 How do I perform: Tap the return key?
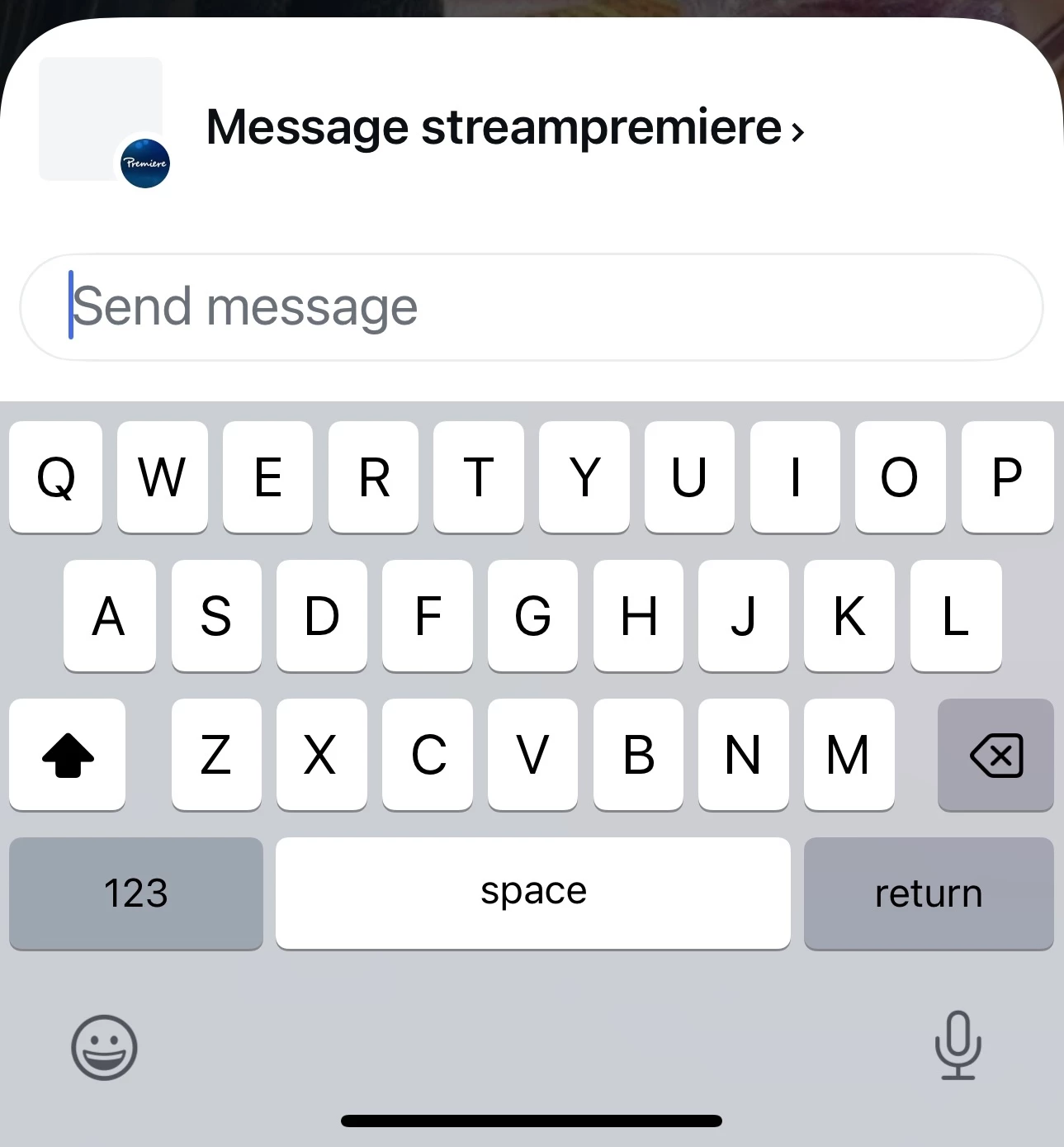[x=929, y=893]
